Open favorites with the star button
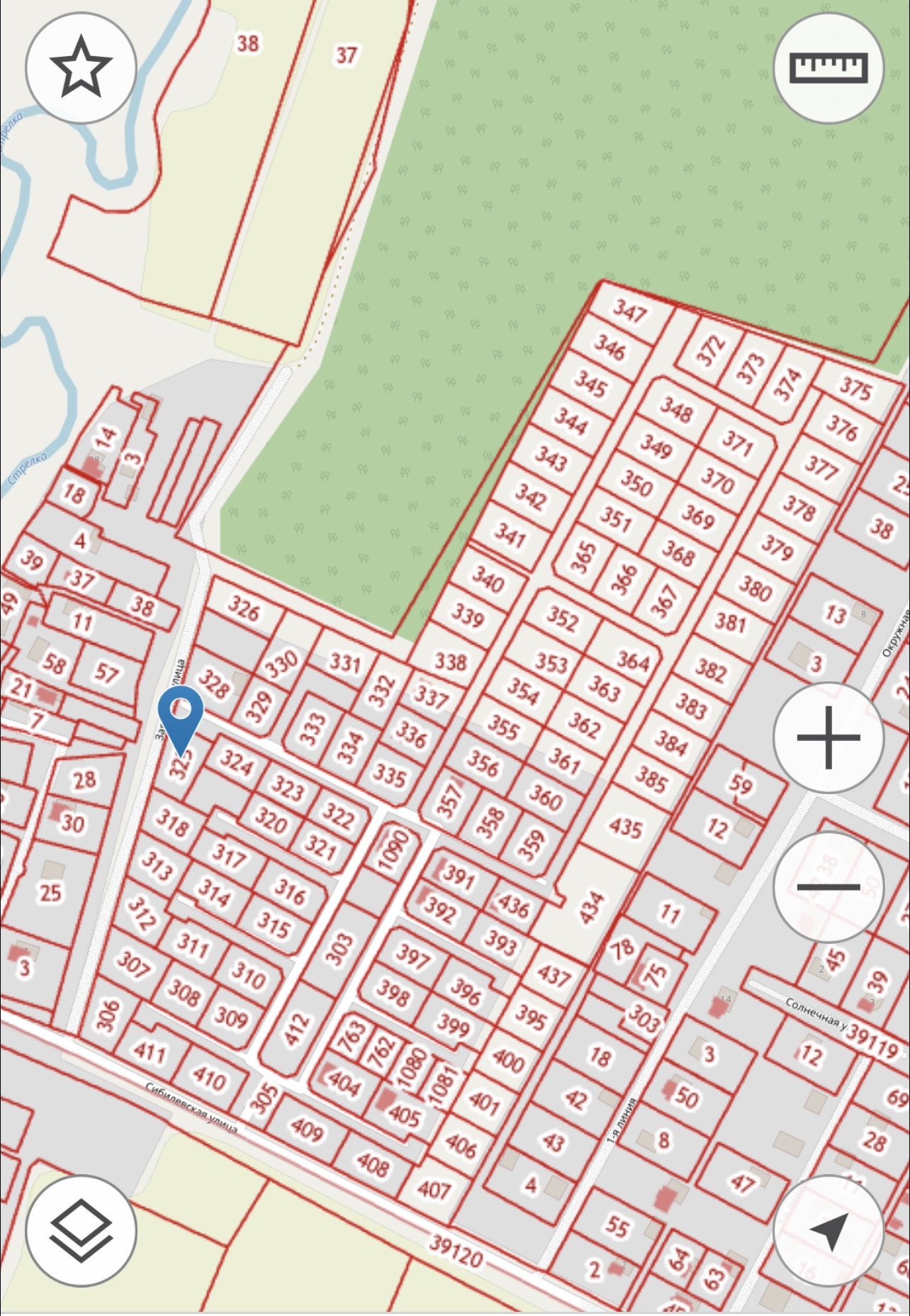 tap(81, 68)
